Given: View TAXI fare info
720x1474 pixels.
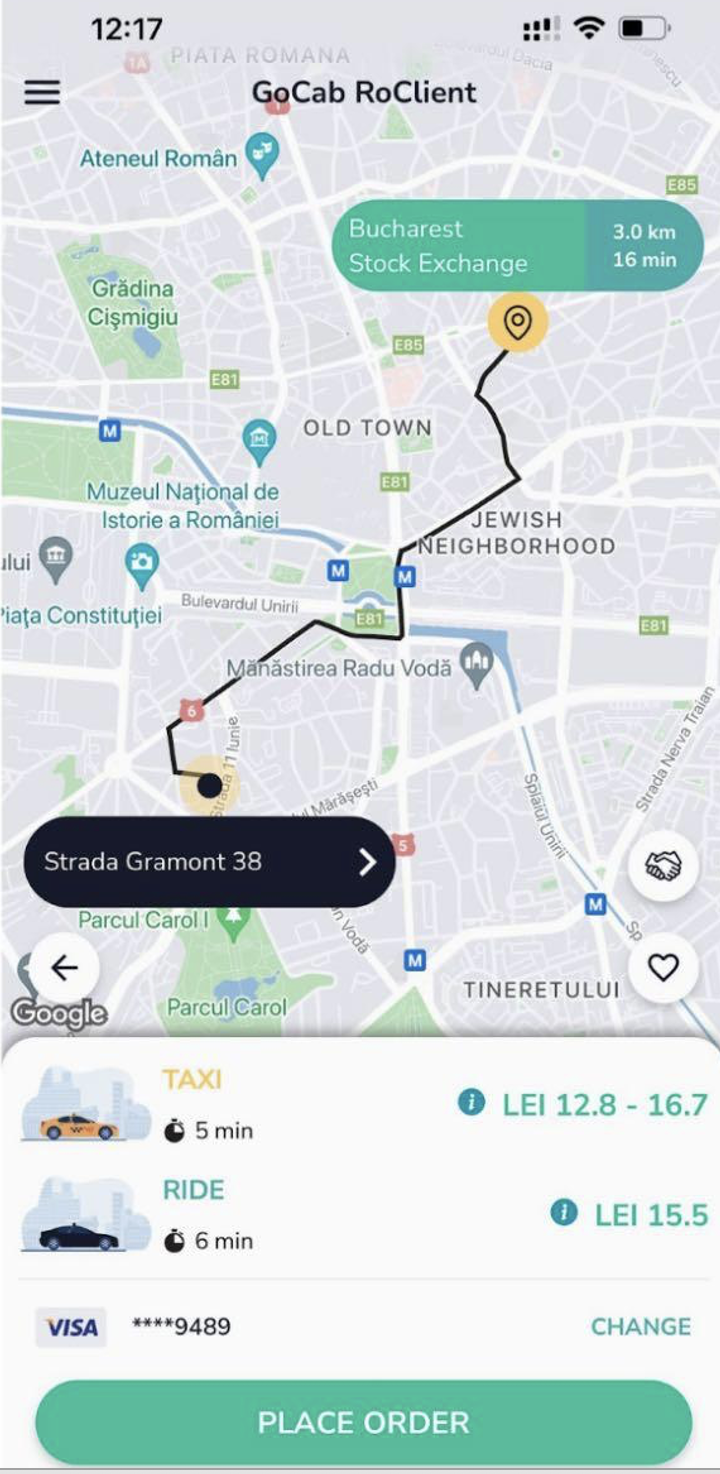Looking at the screenshot, I should [x=471, y=1103].
